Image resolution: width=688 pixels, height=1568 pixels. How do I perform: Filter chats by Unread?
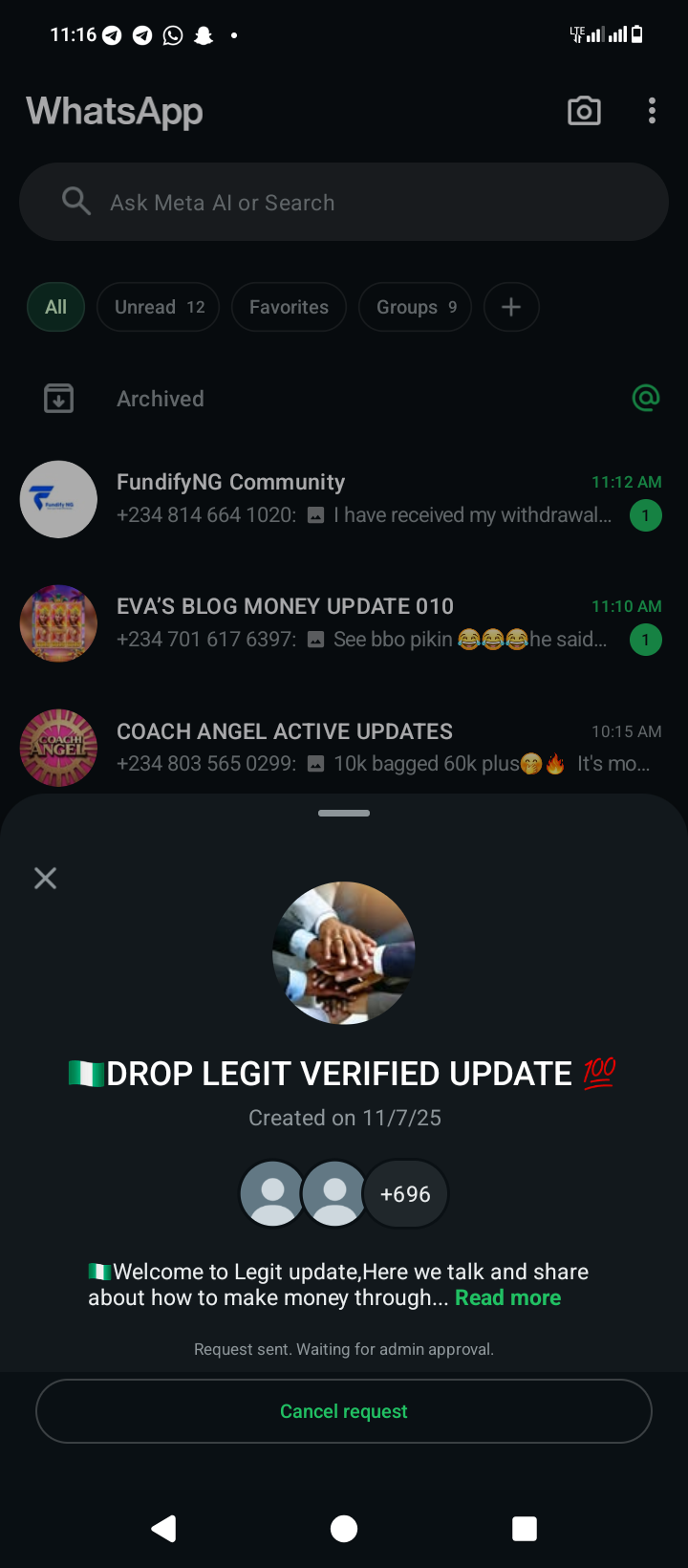point(159,307)
